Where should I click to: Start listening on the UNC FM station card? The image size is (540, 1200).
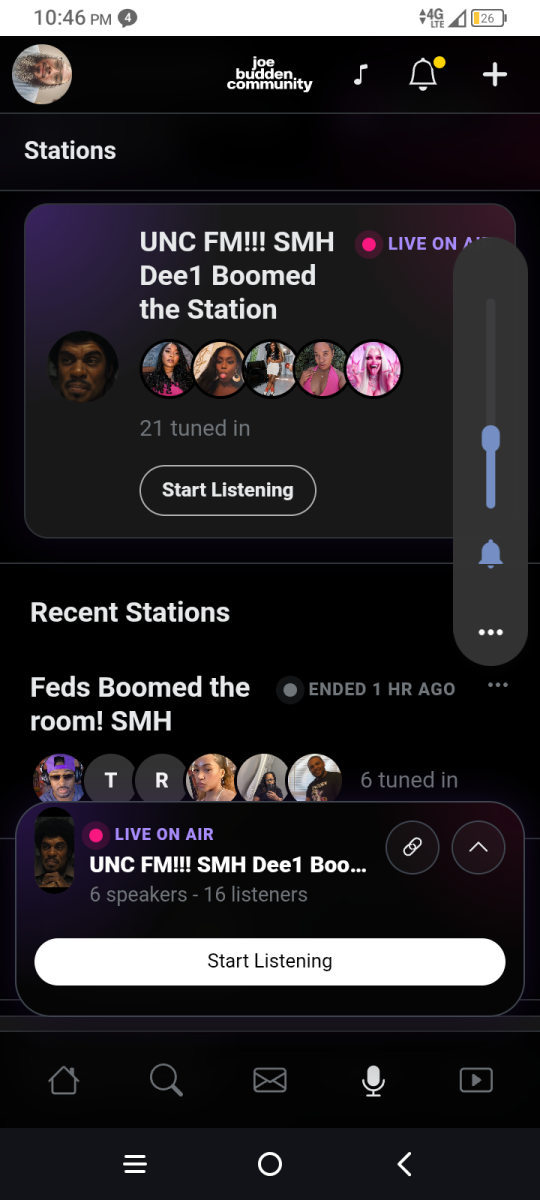pos(228,490)
